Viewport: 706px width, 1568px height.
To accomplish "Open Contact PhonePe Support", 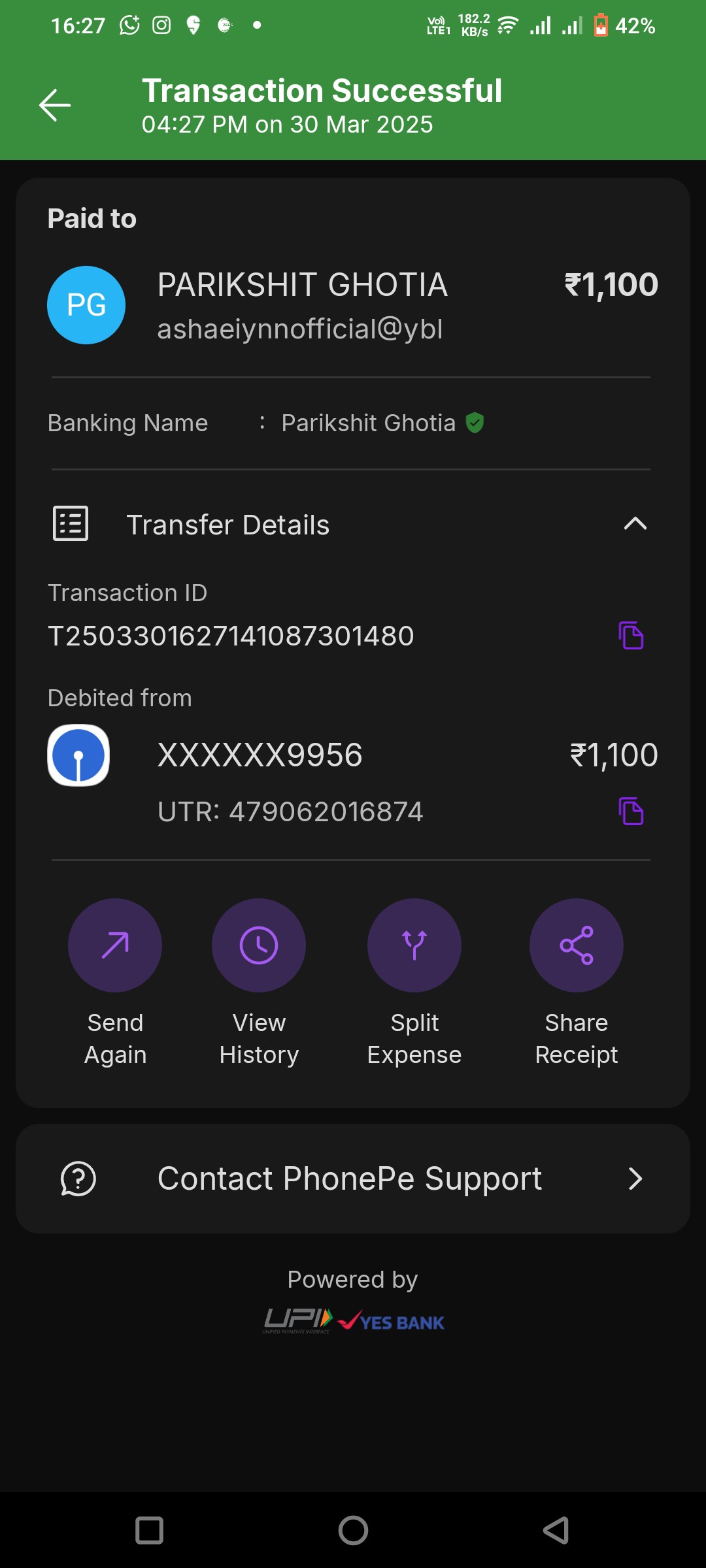I will (353, 1179).
